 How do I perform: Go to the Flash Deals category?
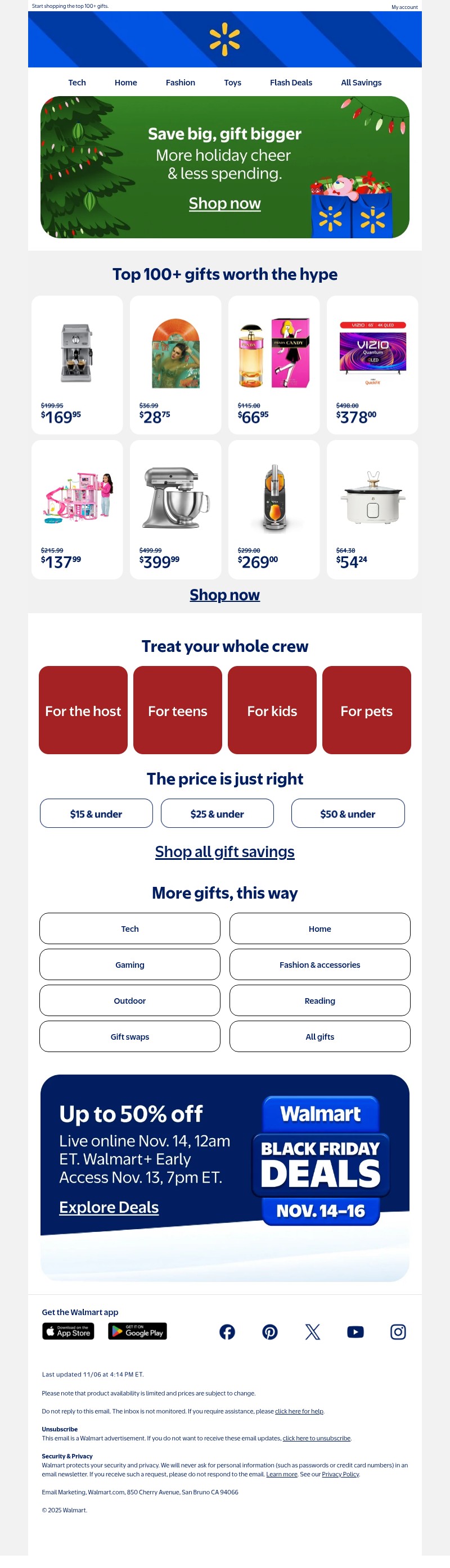[x=290, y=83]
